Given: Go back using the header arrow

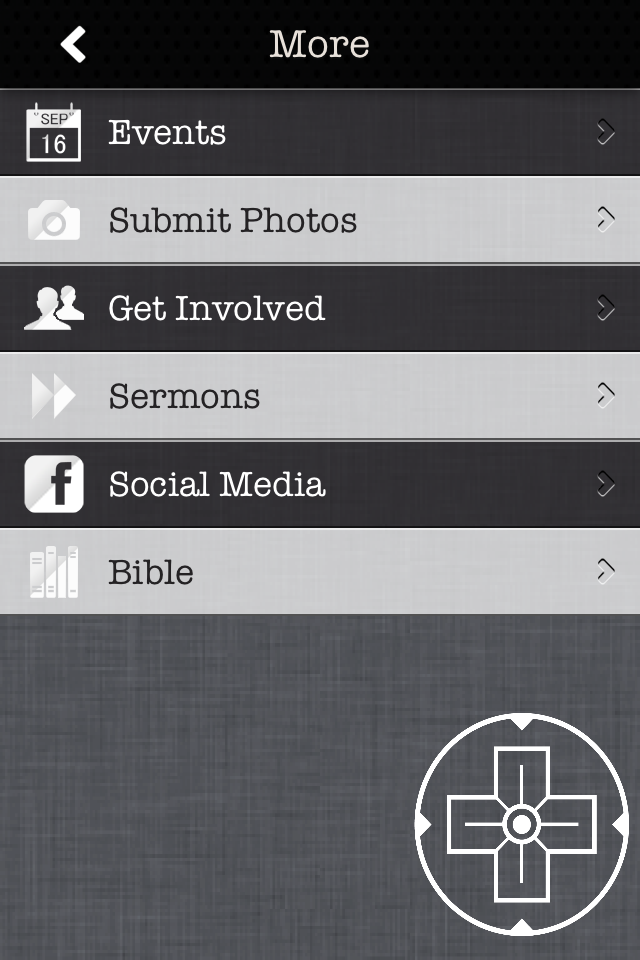Looking at the screenshot, I should point(74,44).
